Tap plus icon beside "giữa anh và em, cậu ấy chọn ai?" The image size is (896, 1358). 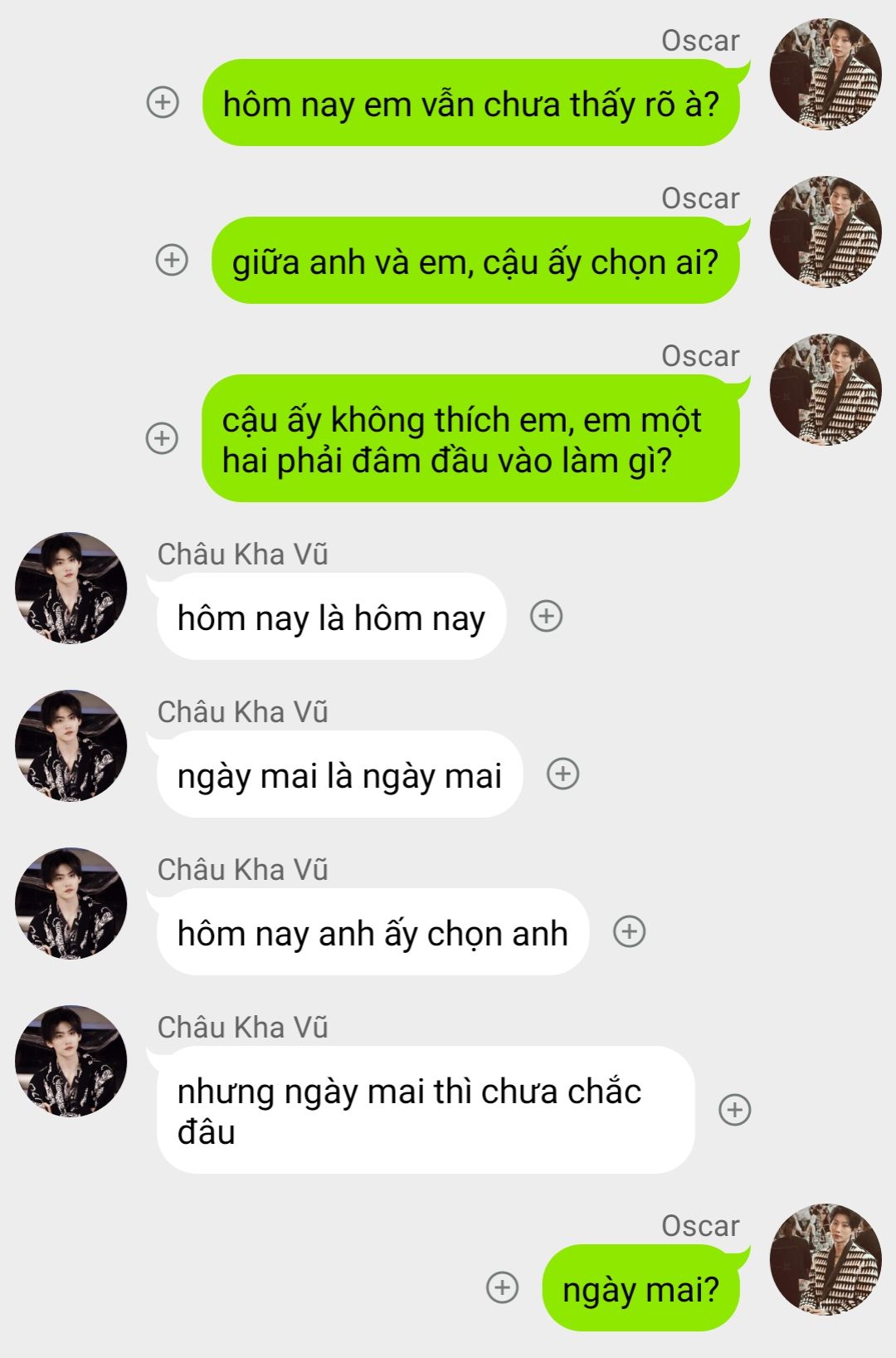[x=172, y=260]
